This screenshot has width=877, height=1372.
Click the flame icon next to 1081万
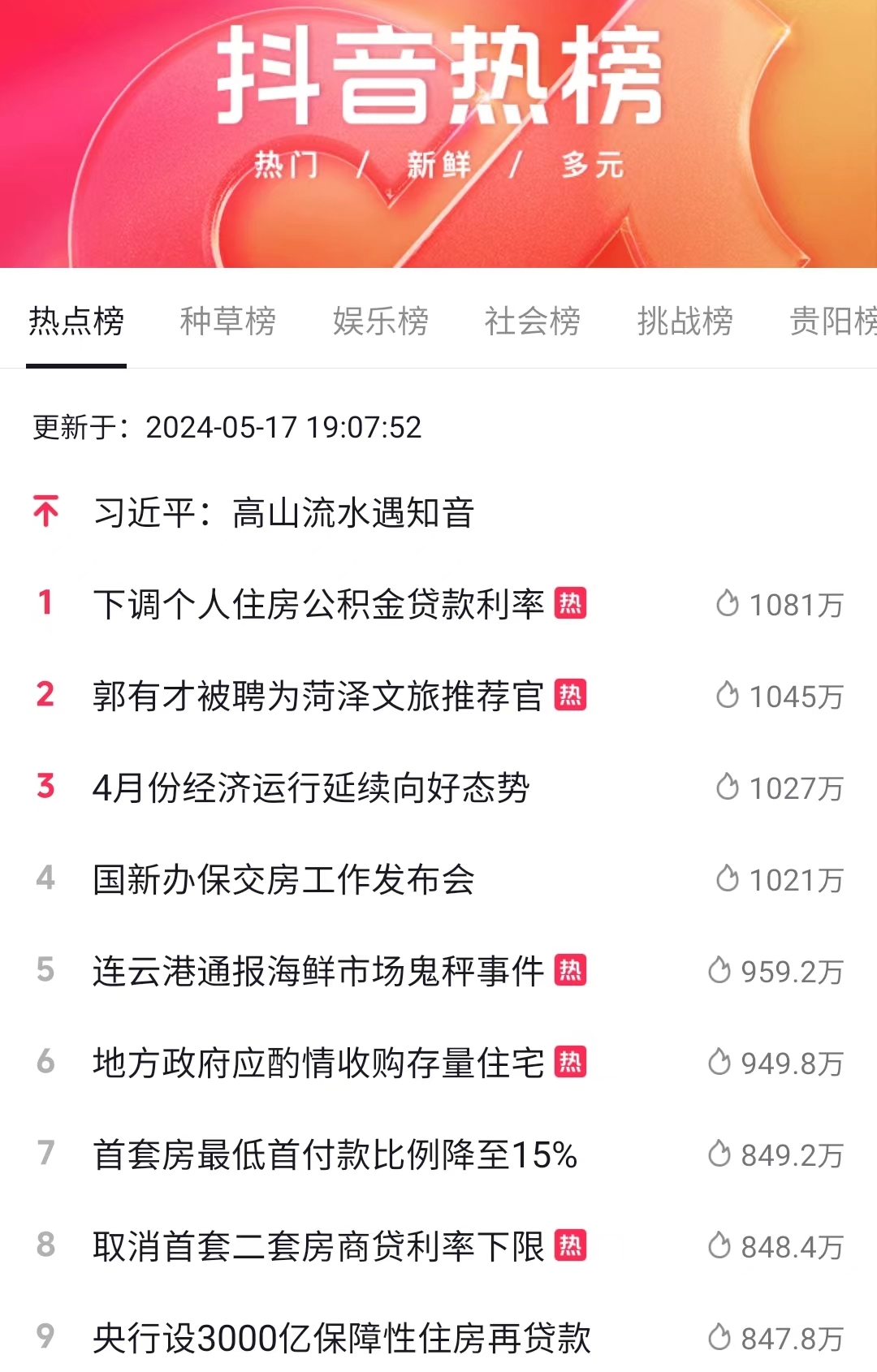click(729, 603)
